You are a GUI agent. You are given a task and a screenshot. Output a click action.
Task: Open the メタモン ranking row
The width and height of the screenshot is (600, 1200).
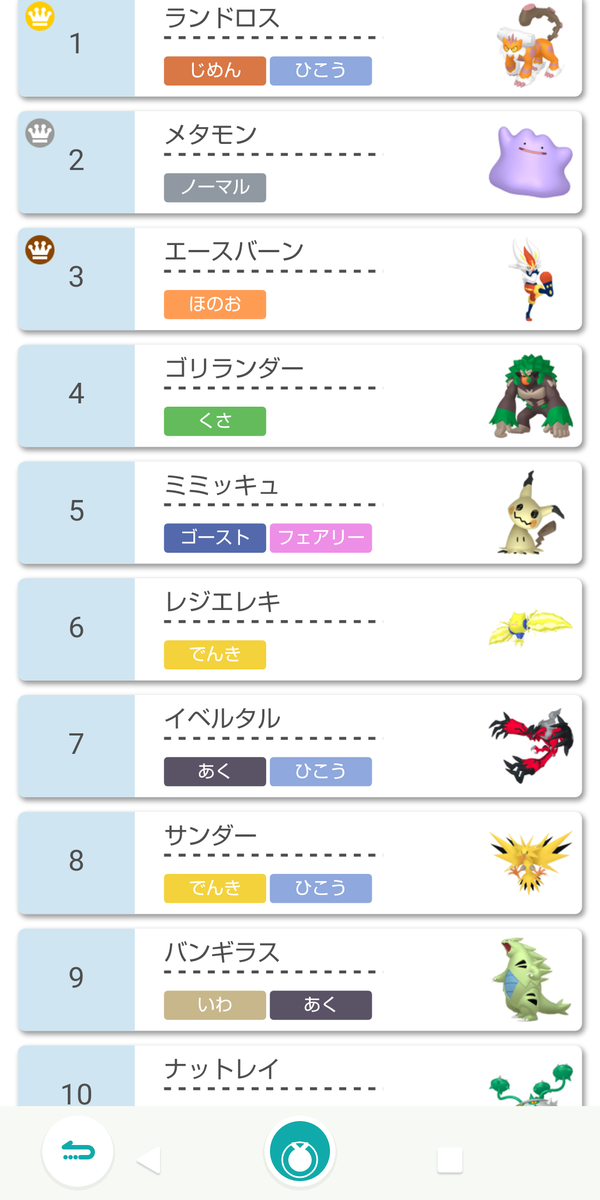[x=300, y=162]
